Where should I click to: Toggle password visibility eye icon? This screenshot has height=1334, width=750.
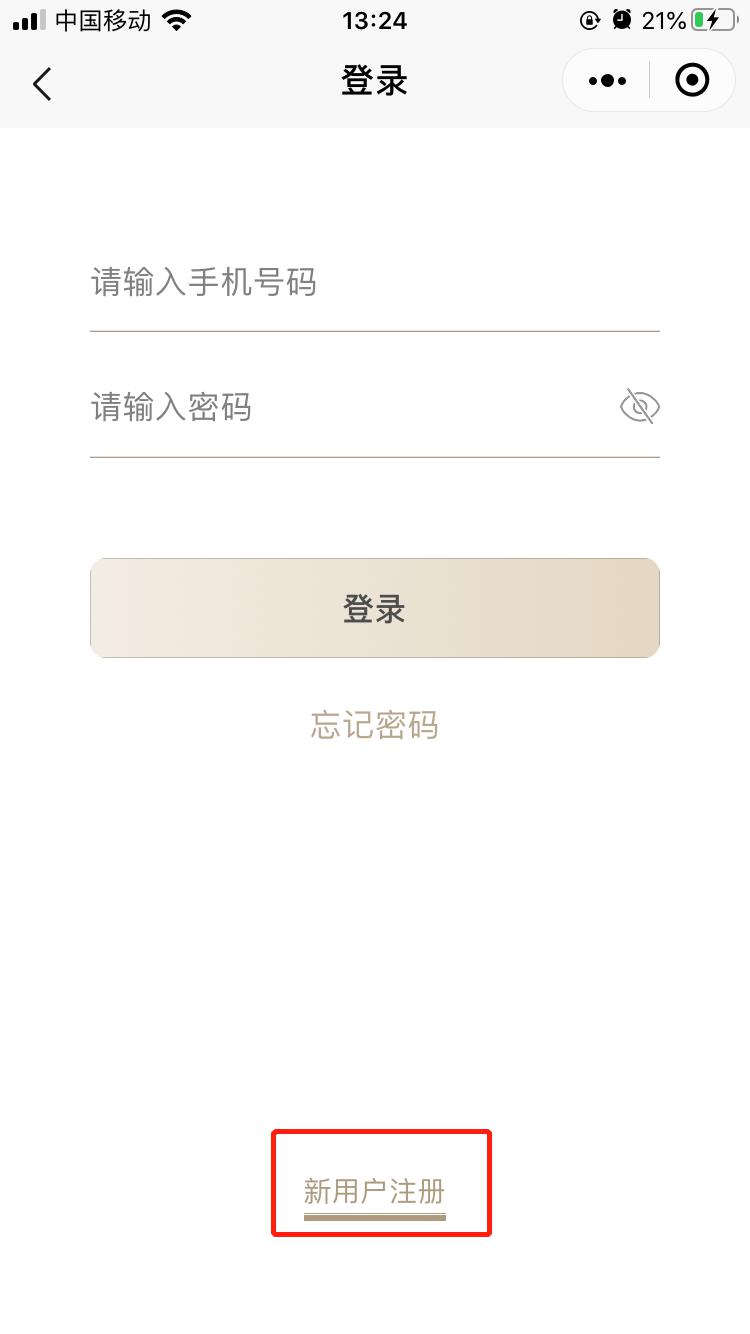pyautogui.click(x=640, y=407)
